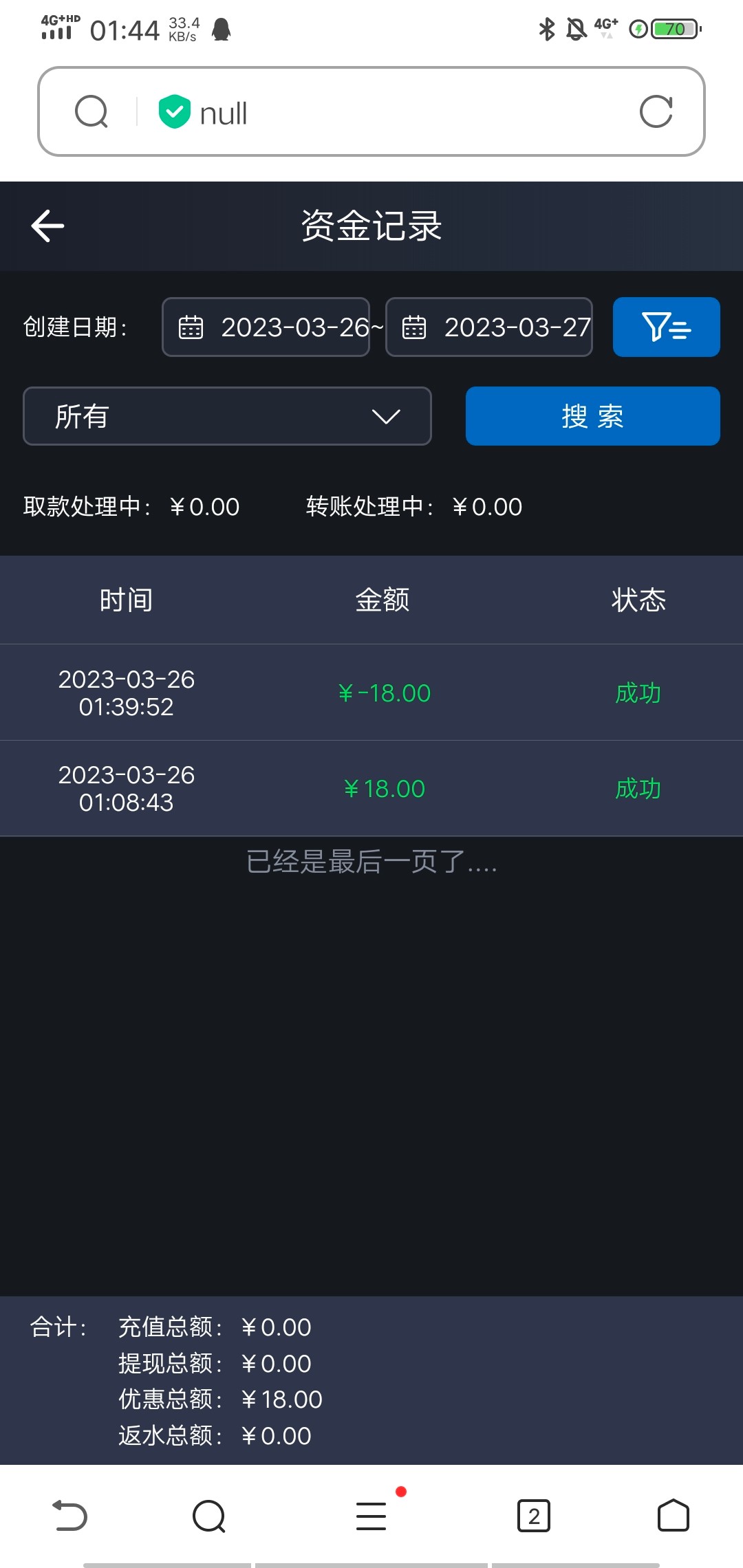Open the blue filter options button

coord(666,327)
